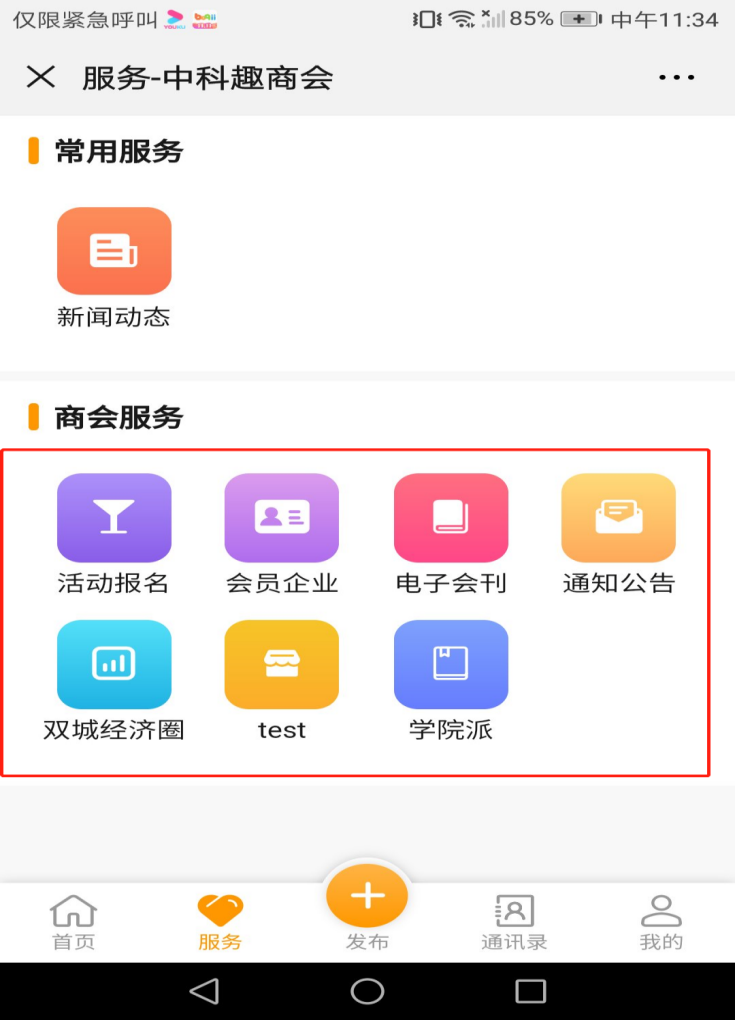The height and width of the screenshot is (1020, 735).
Task: Go to the 通讯录 contacts tab
Action: click(x=514, y=922)
